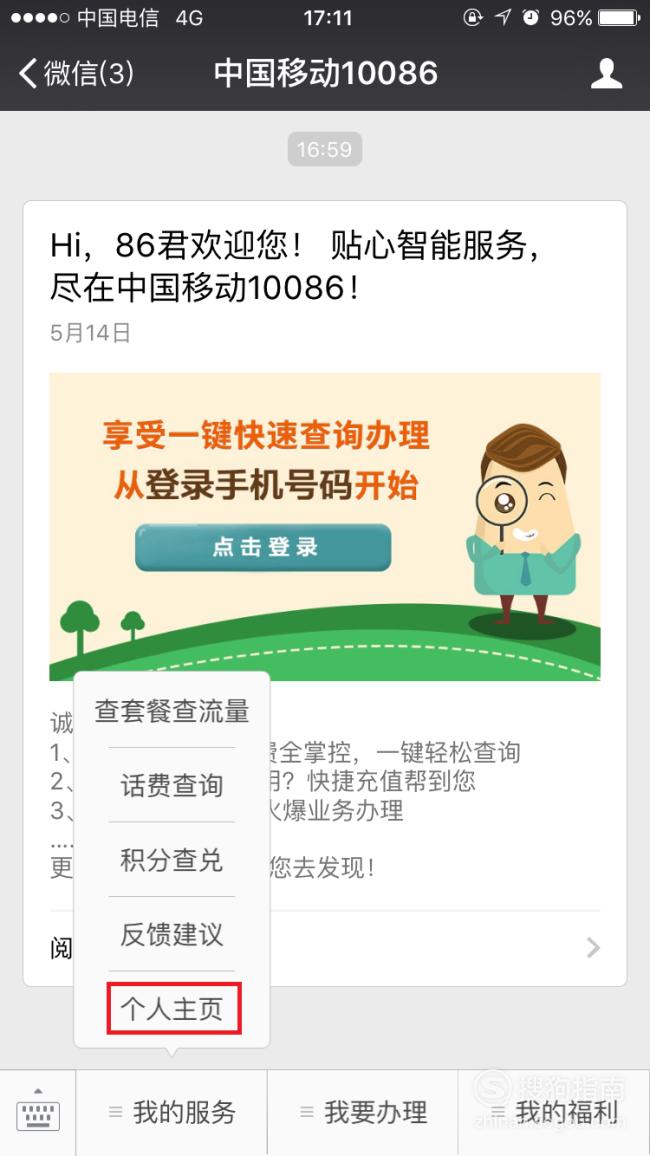Switch to keyboard input mode

click(x=38, y=1113)
